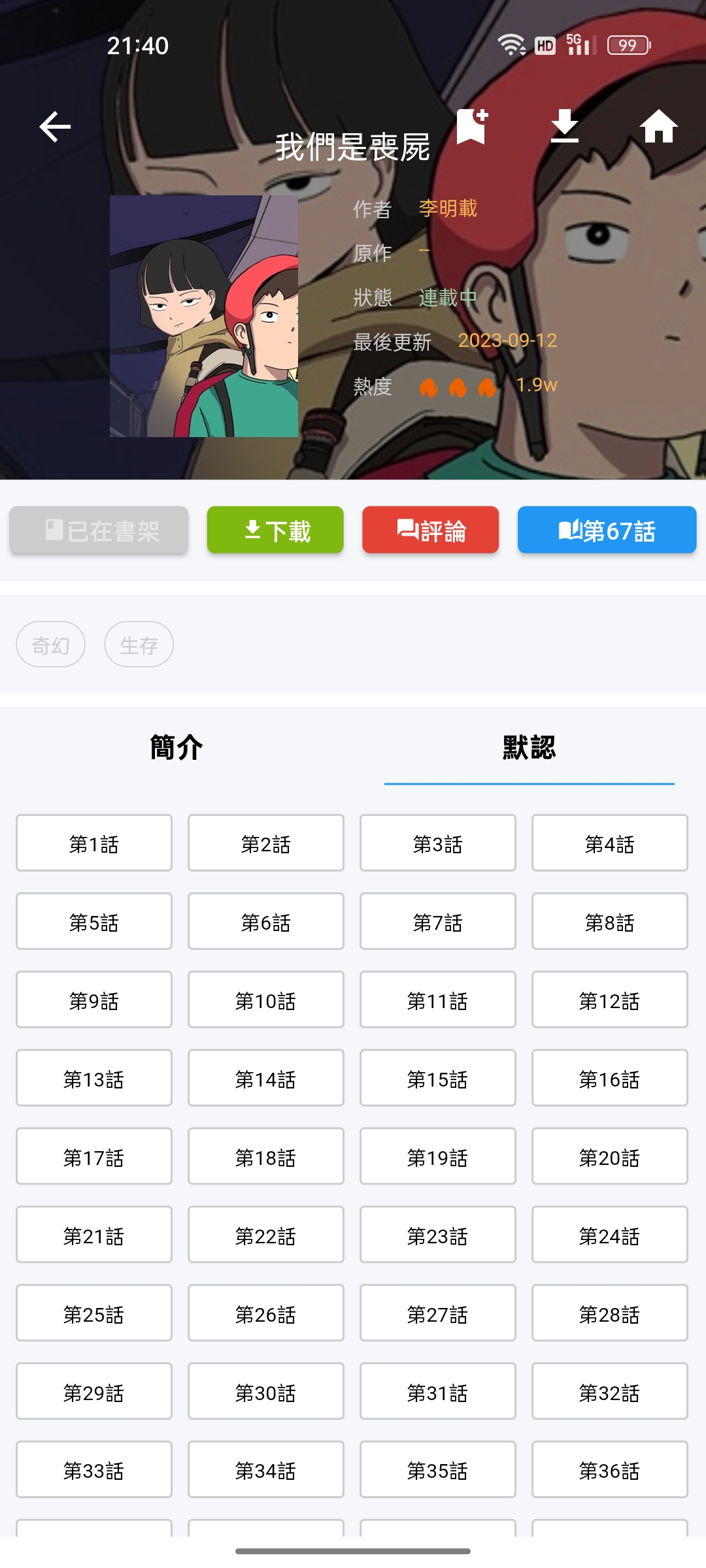Continue reading at 第67話

coord(607,530)
